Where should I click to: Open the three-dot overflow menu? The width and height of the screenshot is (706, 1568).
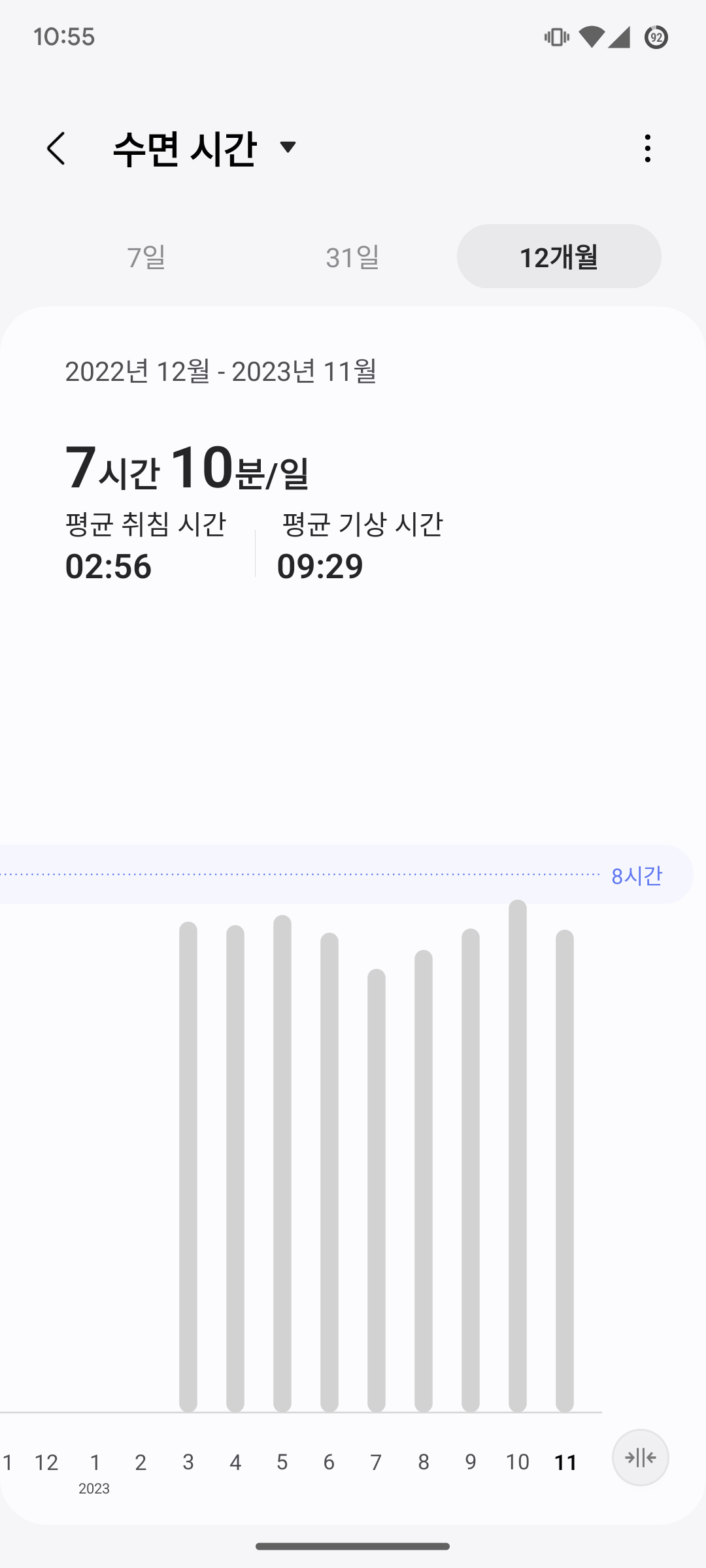647,148
